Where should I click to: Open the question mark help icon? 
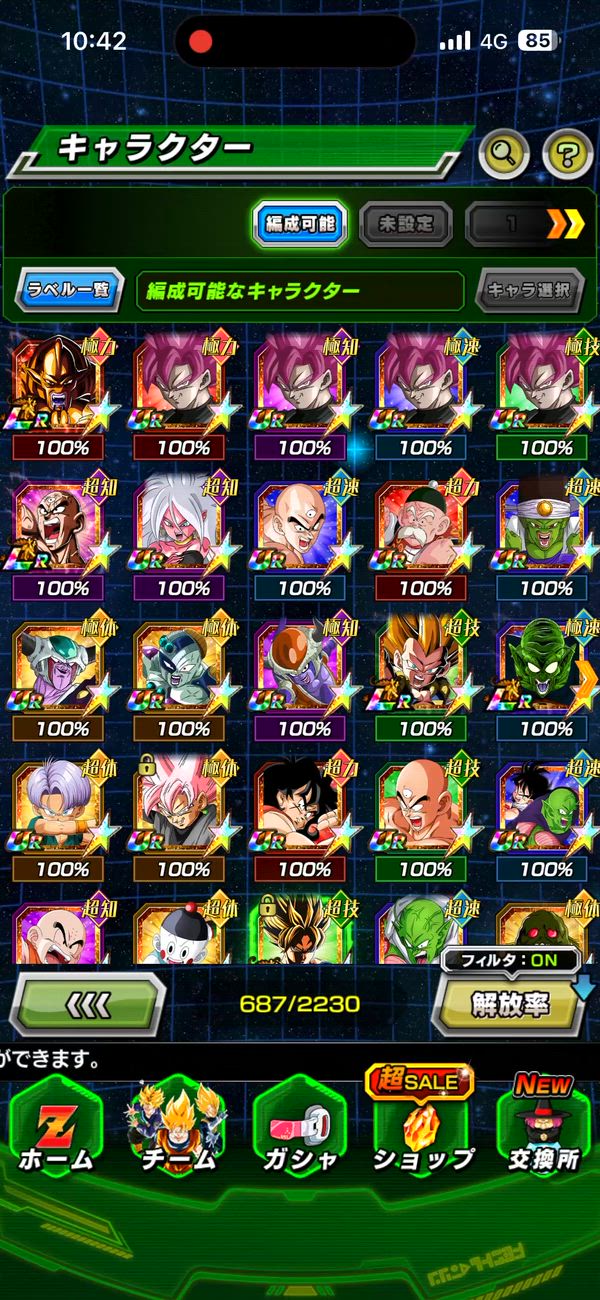coord(567,154)
